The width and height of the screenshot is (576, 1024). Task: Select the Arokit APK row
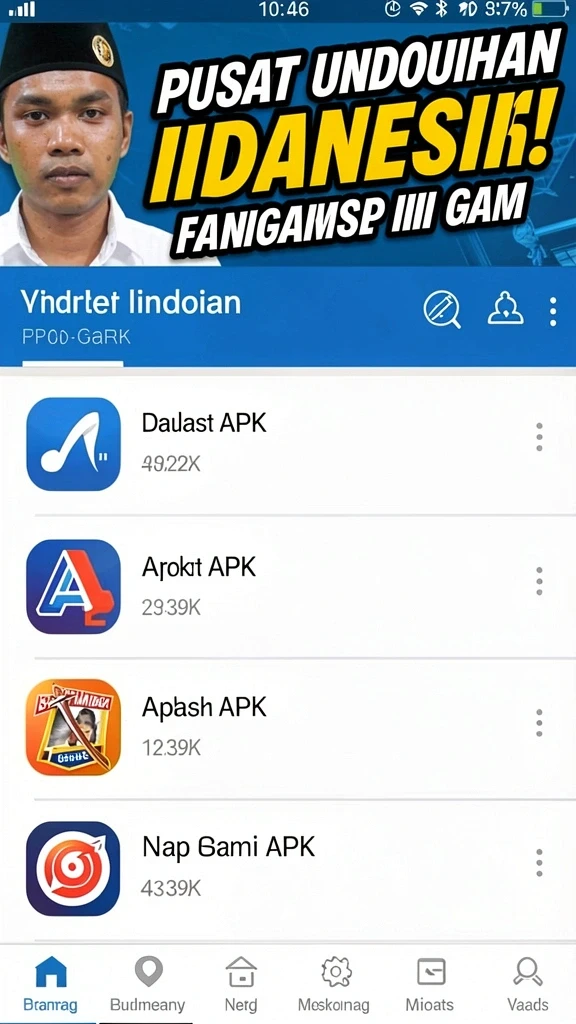(x=288, y=586)
